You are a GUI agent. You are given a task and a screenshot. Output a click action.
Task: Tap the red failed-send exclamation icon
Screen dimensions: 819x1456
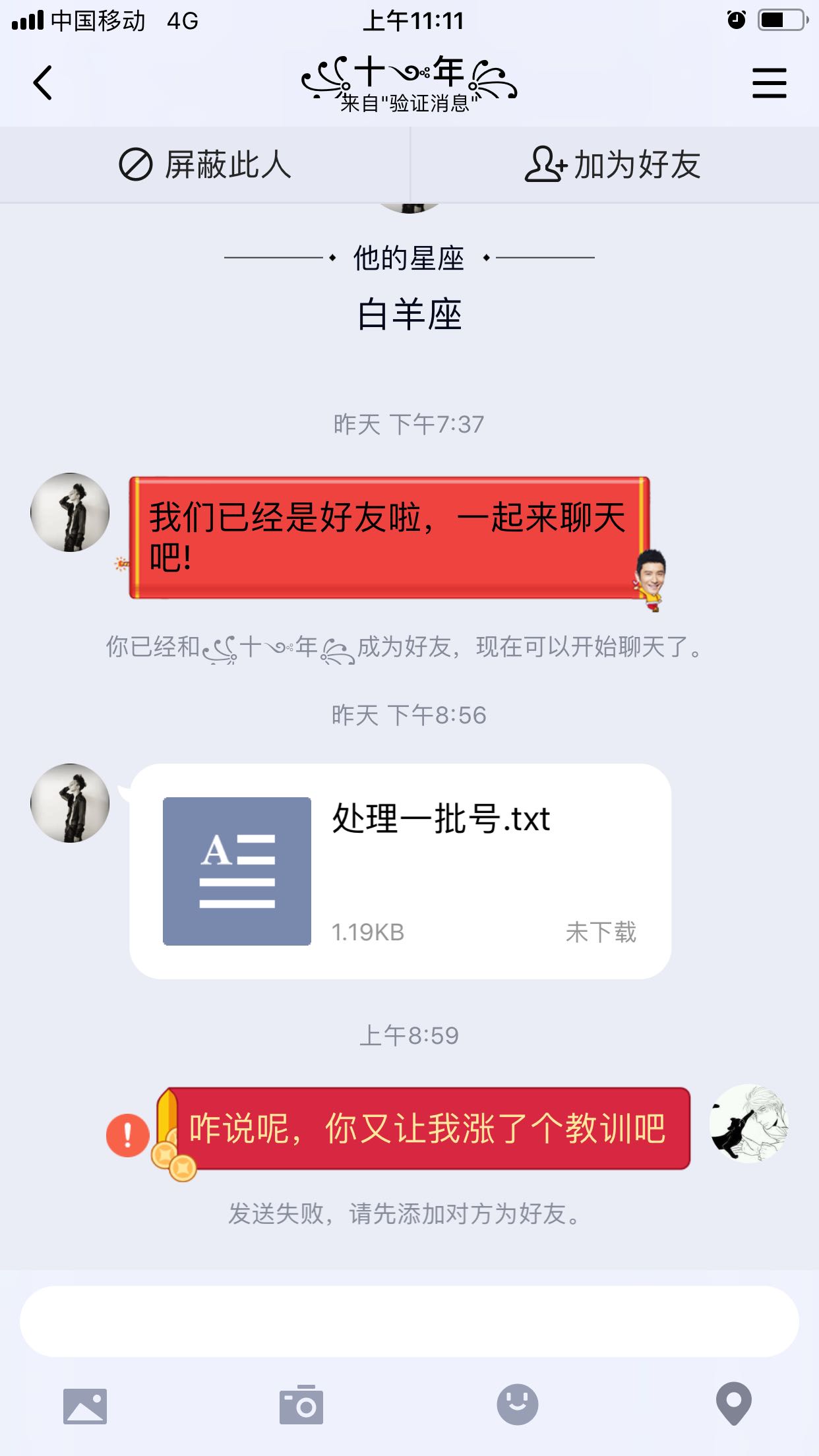(x=127, y=1135)
